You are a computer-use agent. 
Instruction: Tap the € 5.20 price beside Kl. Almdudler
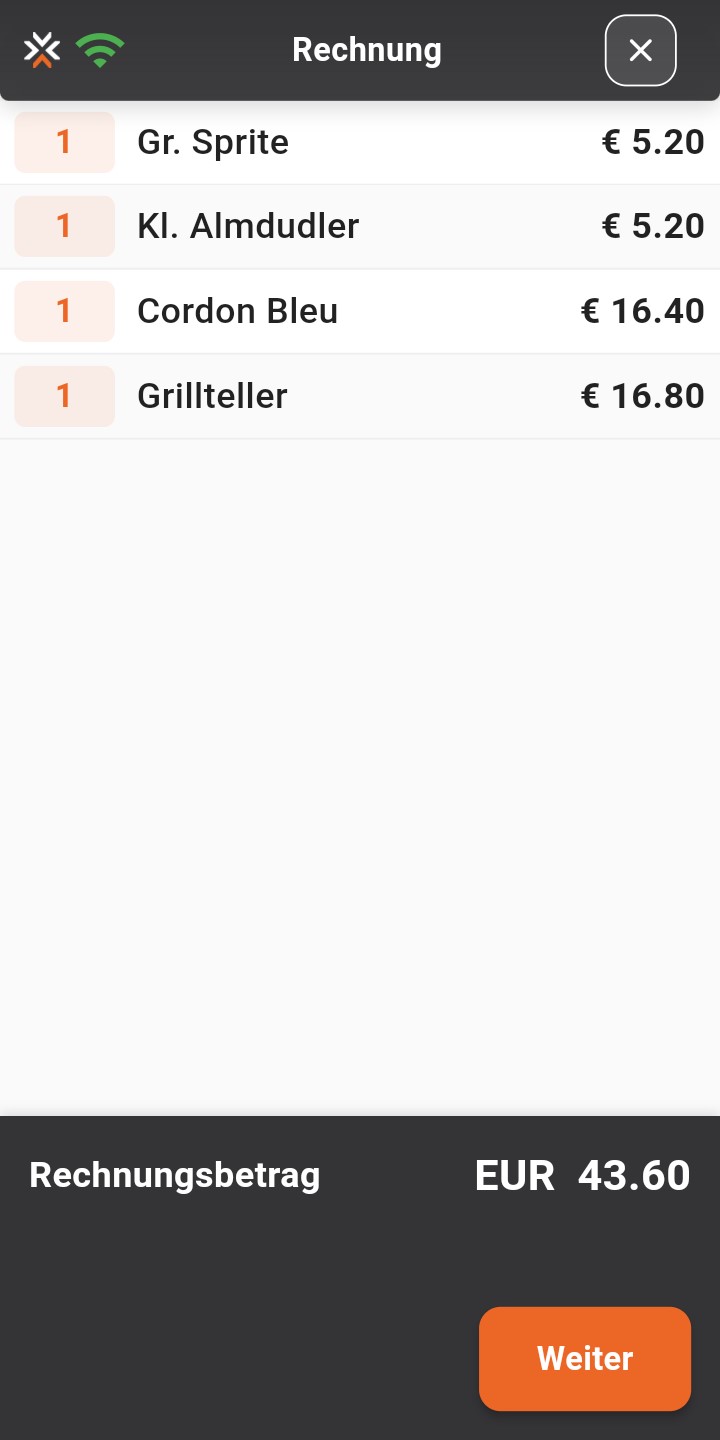pos(653,226)
